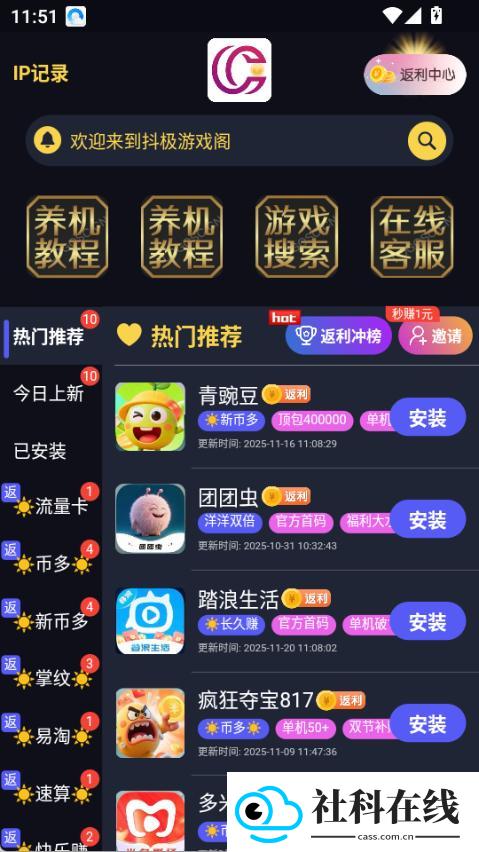Open 返利中心
This screenshot has height=852, width=479.
[x=415, y=74]
